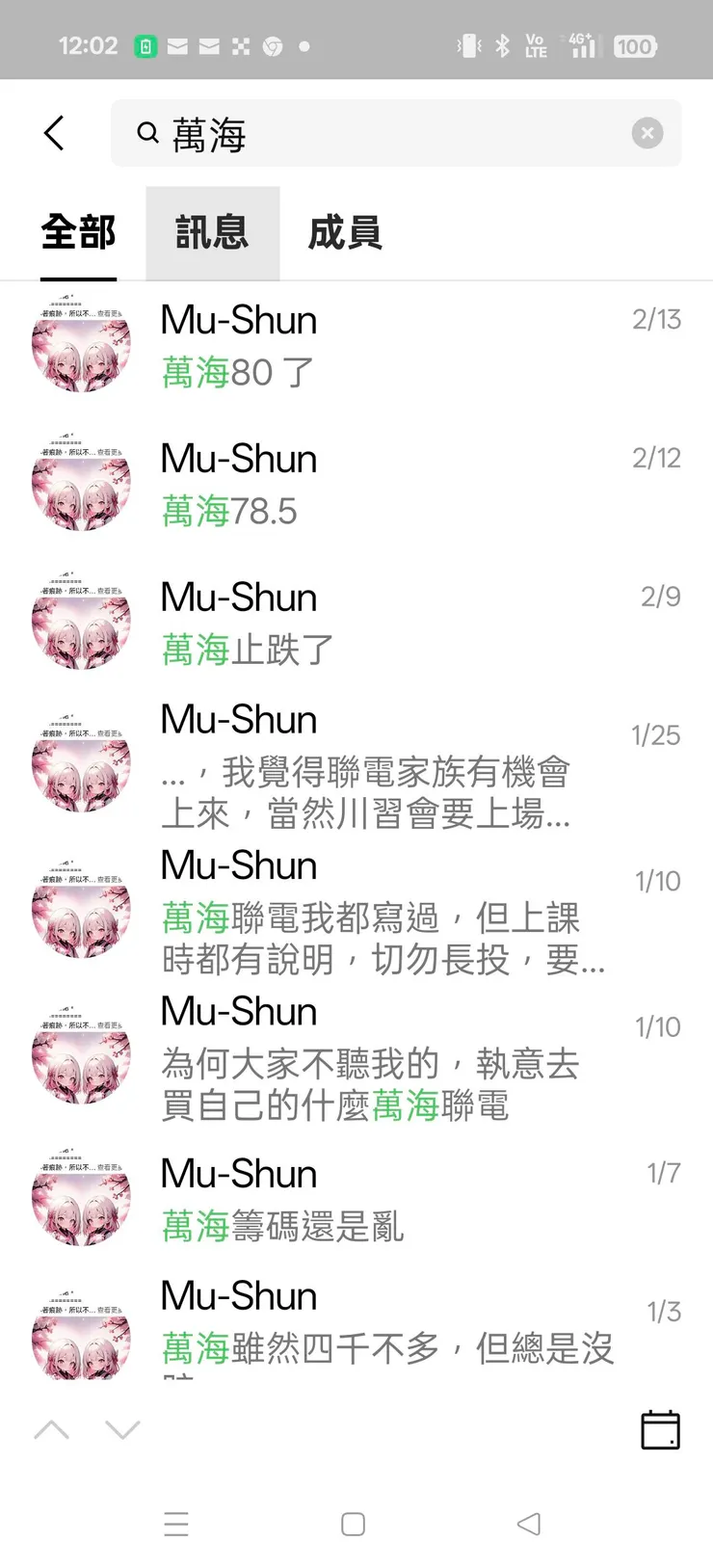Go back from search results

[x=55, y=133]
